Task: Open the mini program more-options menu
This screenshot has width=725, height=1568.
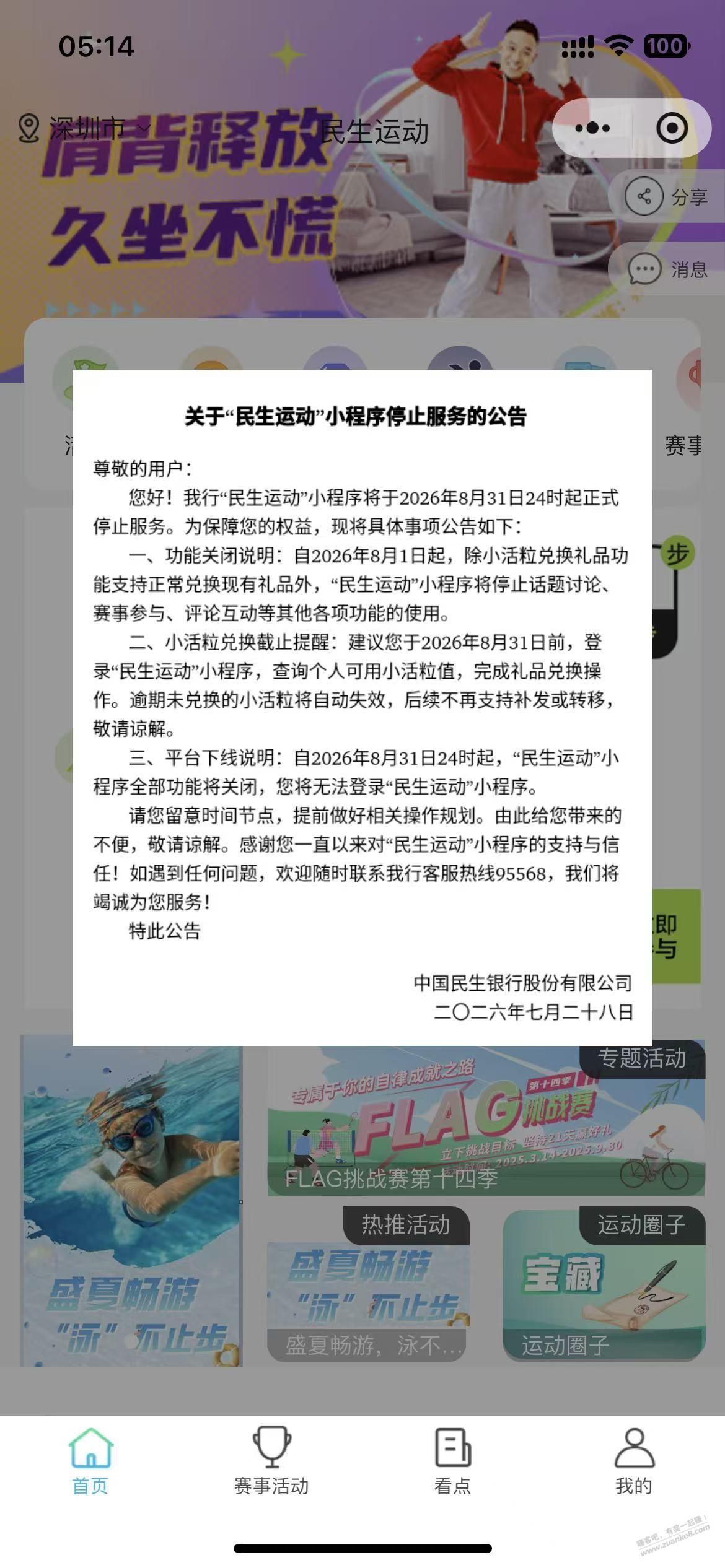Action: (592, 128)
